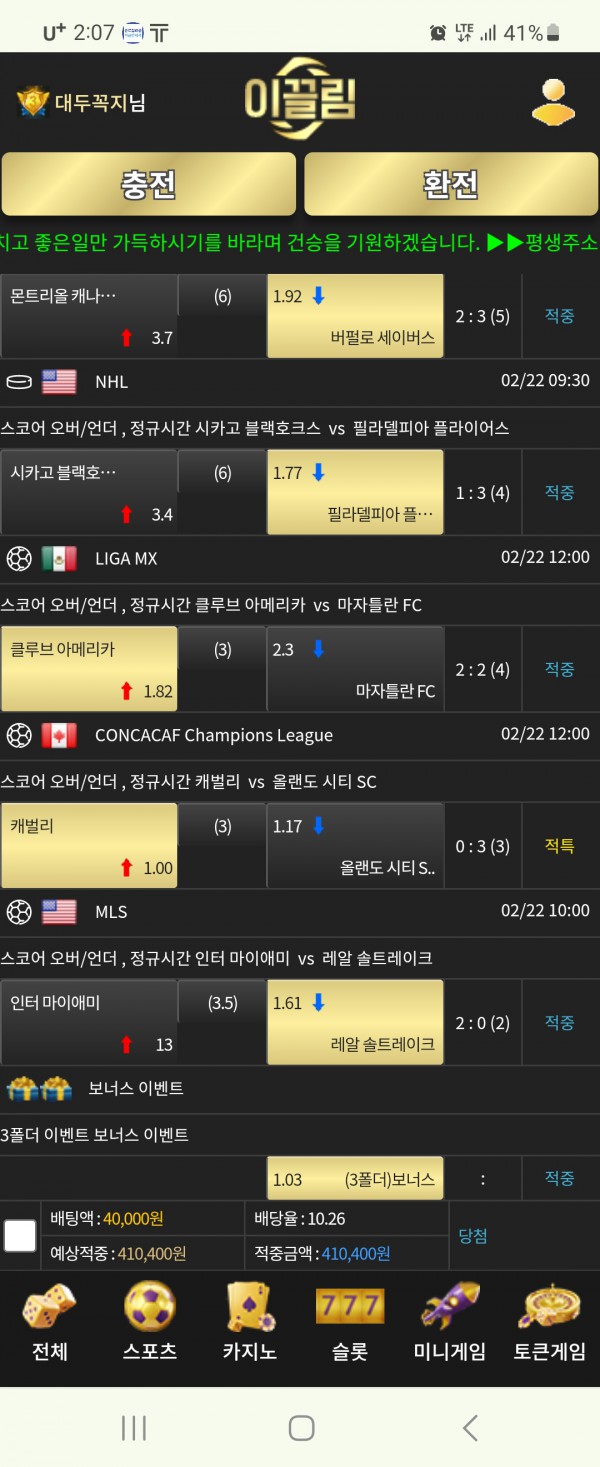The height and width of the screenshot is (1467, 600).
Task: Open the 미니게임 tab
Action: tap(450, 1324)
